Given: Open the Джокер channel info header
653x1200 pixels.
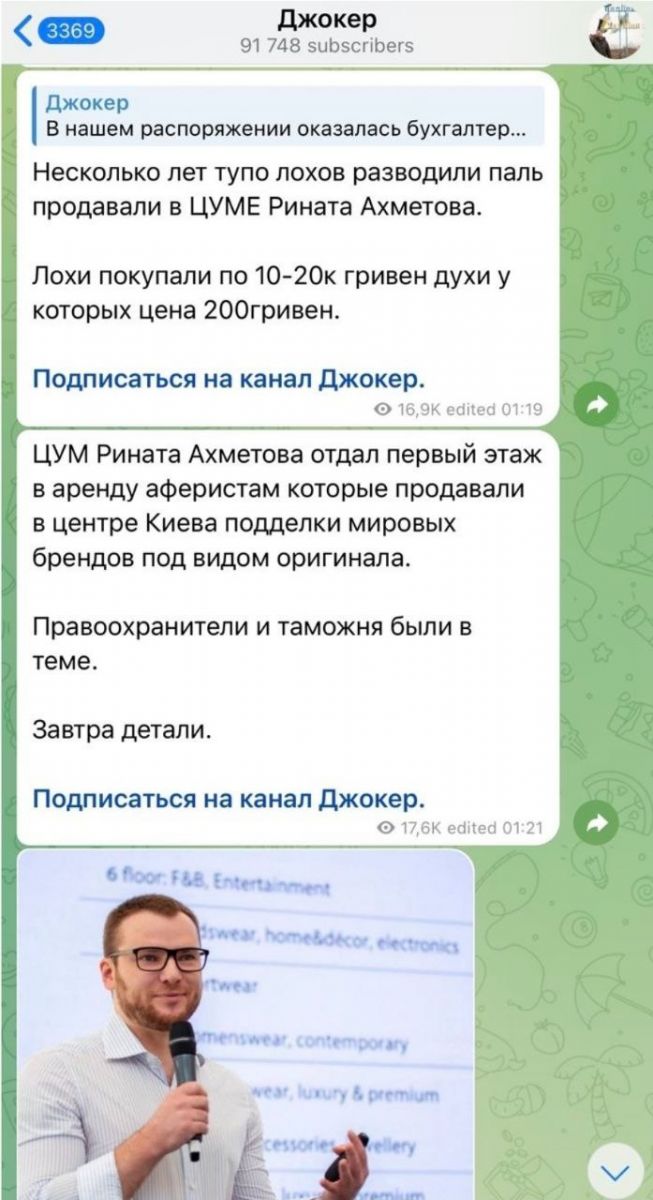Looking at the screenshot, I should 326,31.
